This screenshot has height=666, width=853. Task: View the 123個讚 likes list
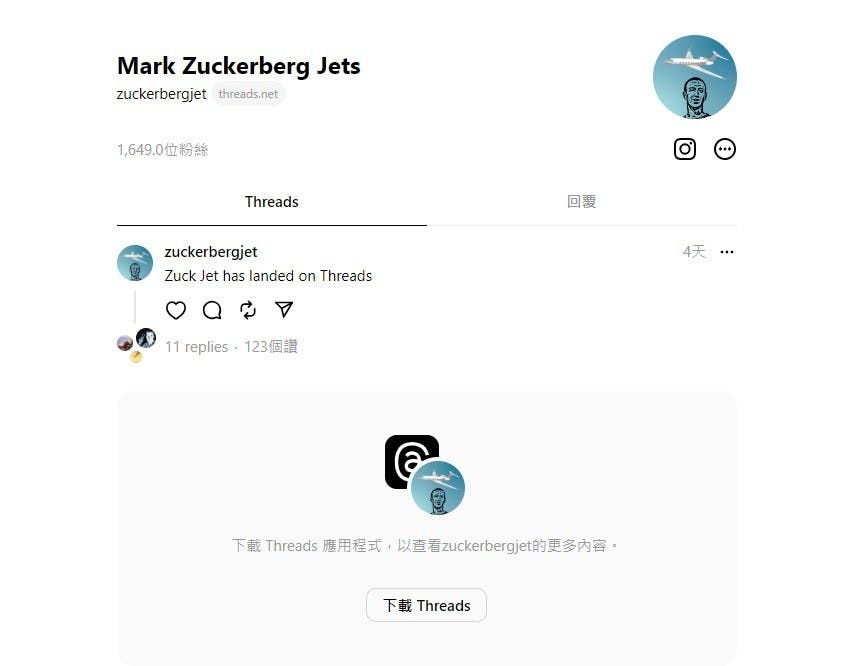click(271, 347)
